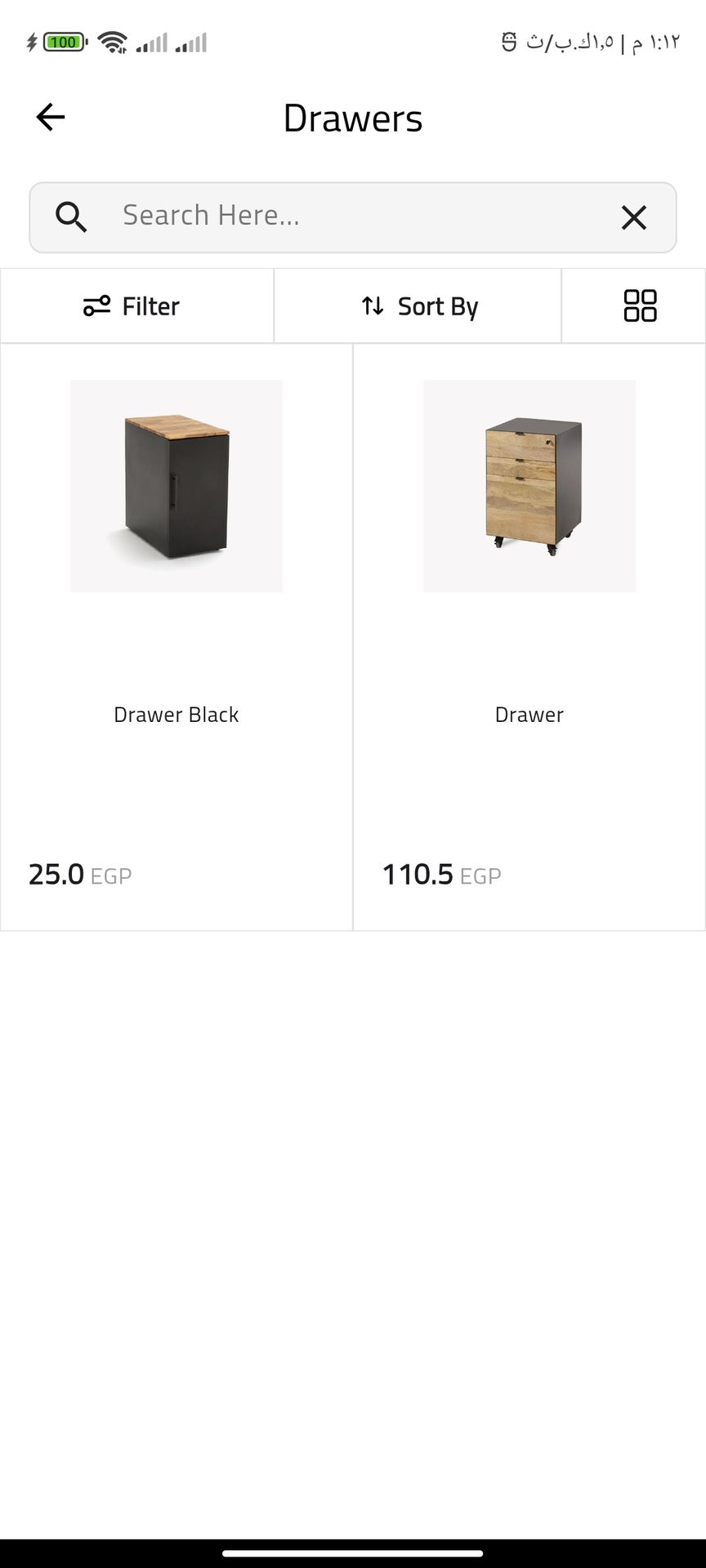The image size is (706, 1568).
Task: Open the 110.5 EGP Drawer product
Action: coord(529,637)
